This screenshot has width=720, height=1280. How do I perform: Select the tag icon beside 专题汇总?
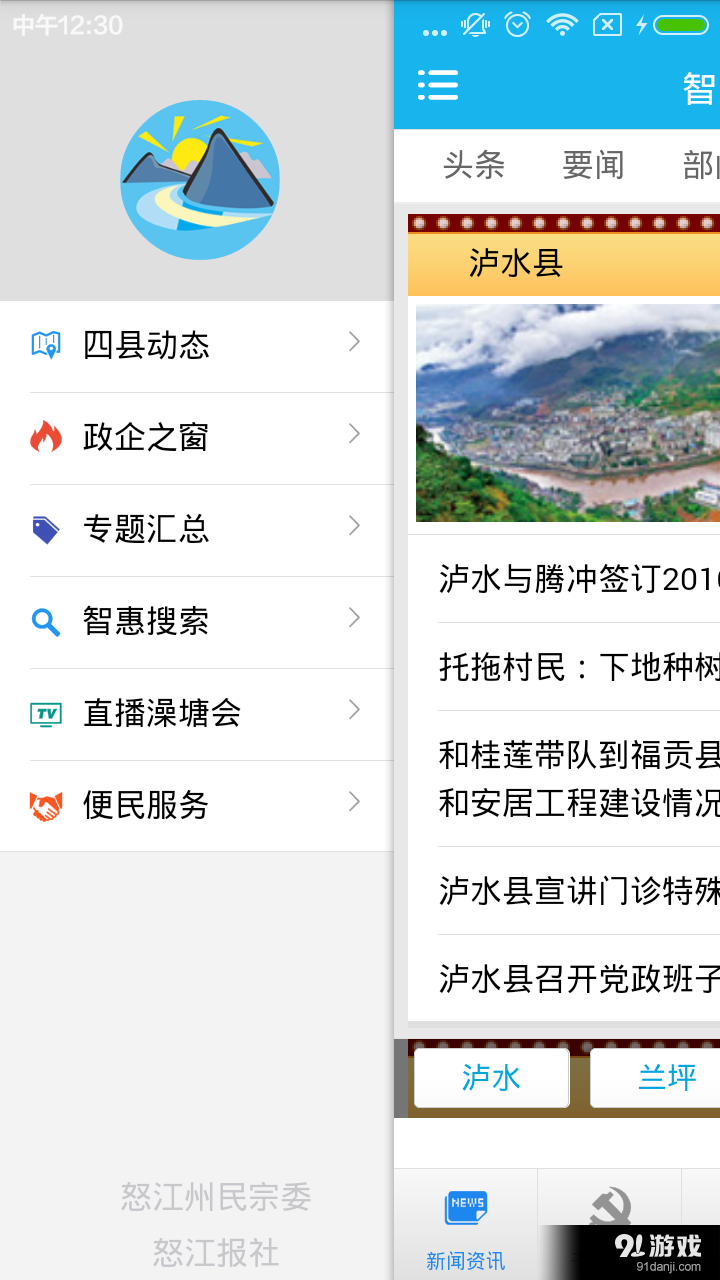(44, 527)
